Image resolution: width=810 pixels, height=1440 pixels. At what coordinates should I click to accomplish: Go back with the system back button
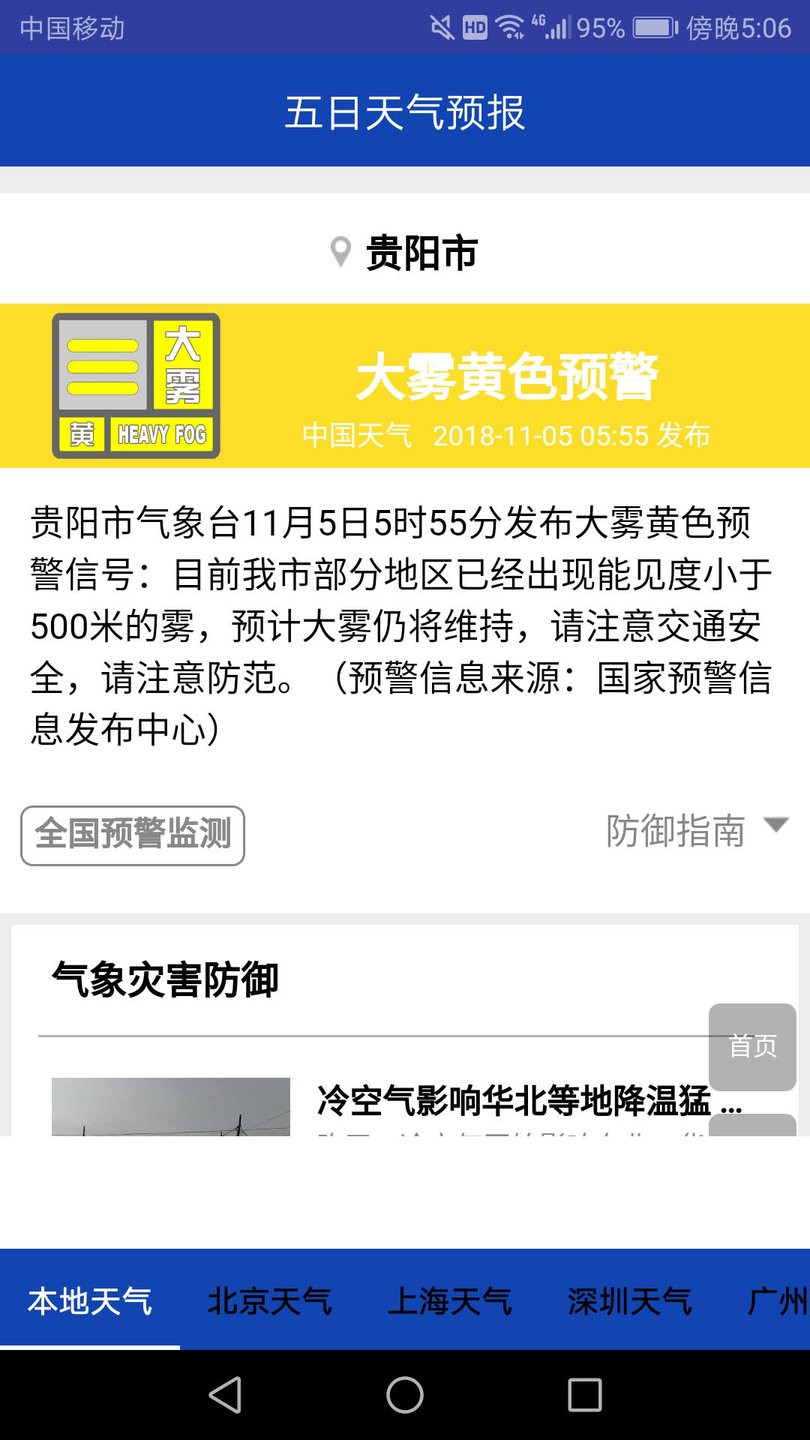tap(225, 1395)
